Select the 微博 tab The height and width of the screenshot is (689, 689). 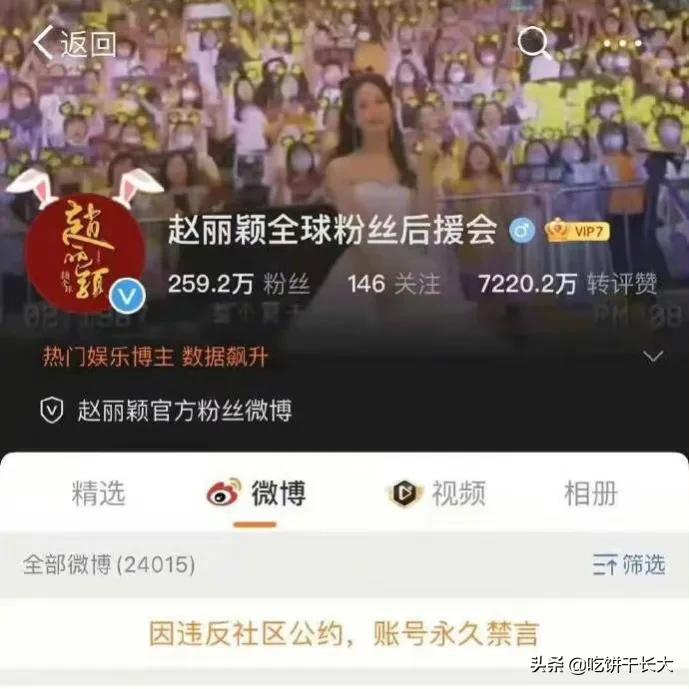[x=256, y=493]
